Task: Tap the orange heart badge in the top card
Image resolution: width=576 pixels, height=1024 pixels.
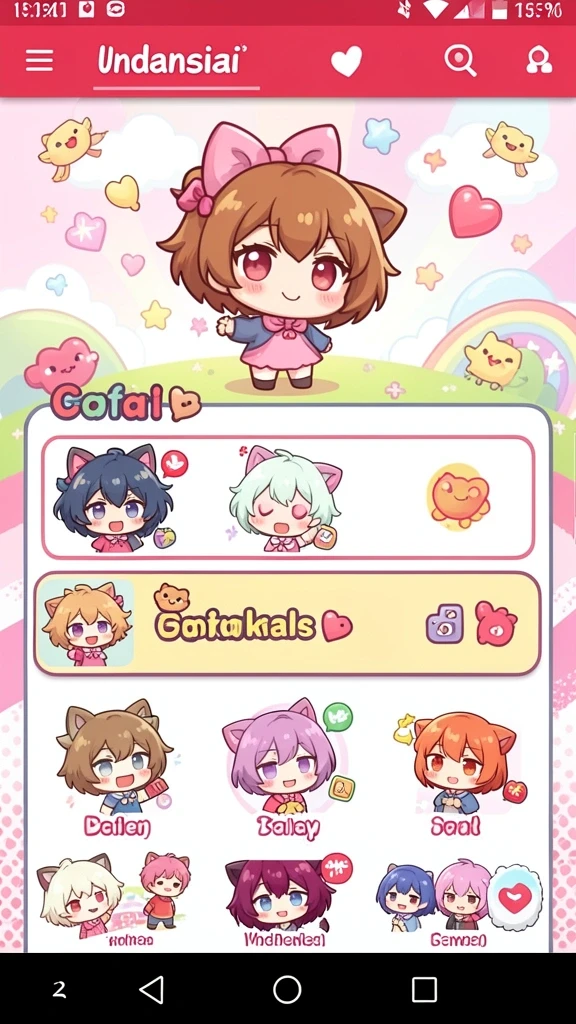Action: (x=460, y=496)
